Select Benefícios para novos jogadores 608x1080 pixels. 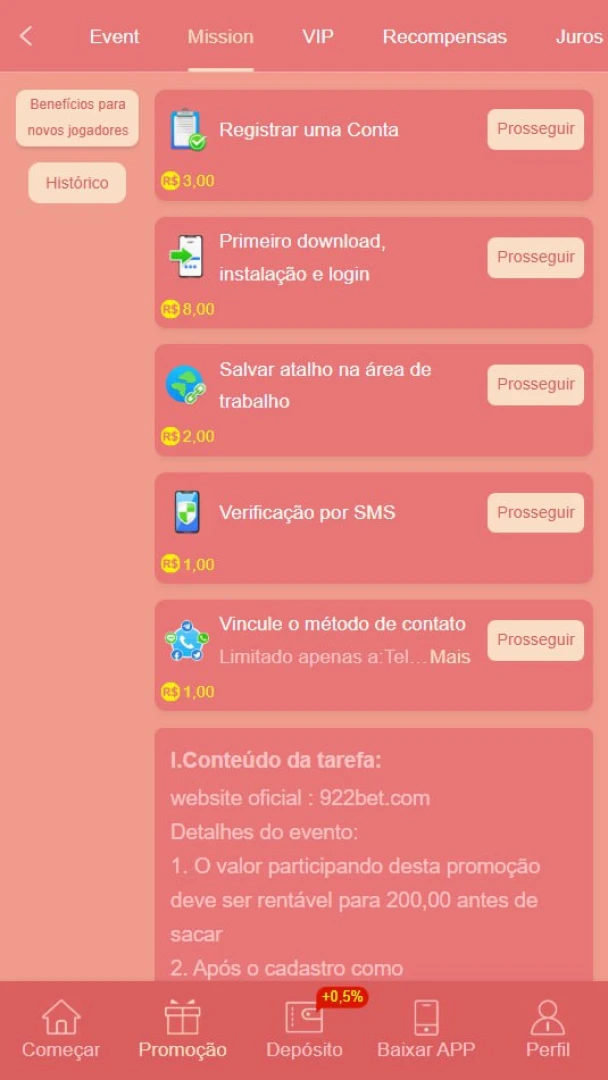pyautogui.click(x=77, y=118)
